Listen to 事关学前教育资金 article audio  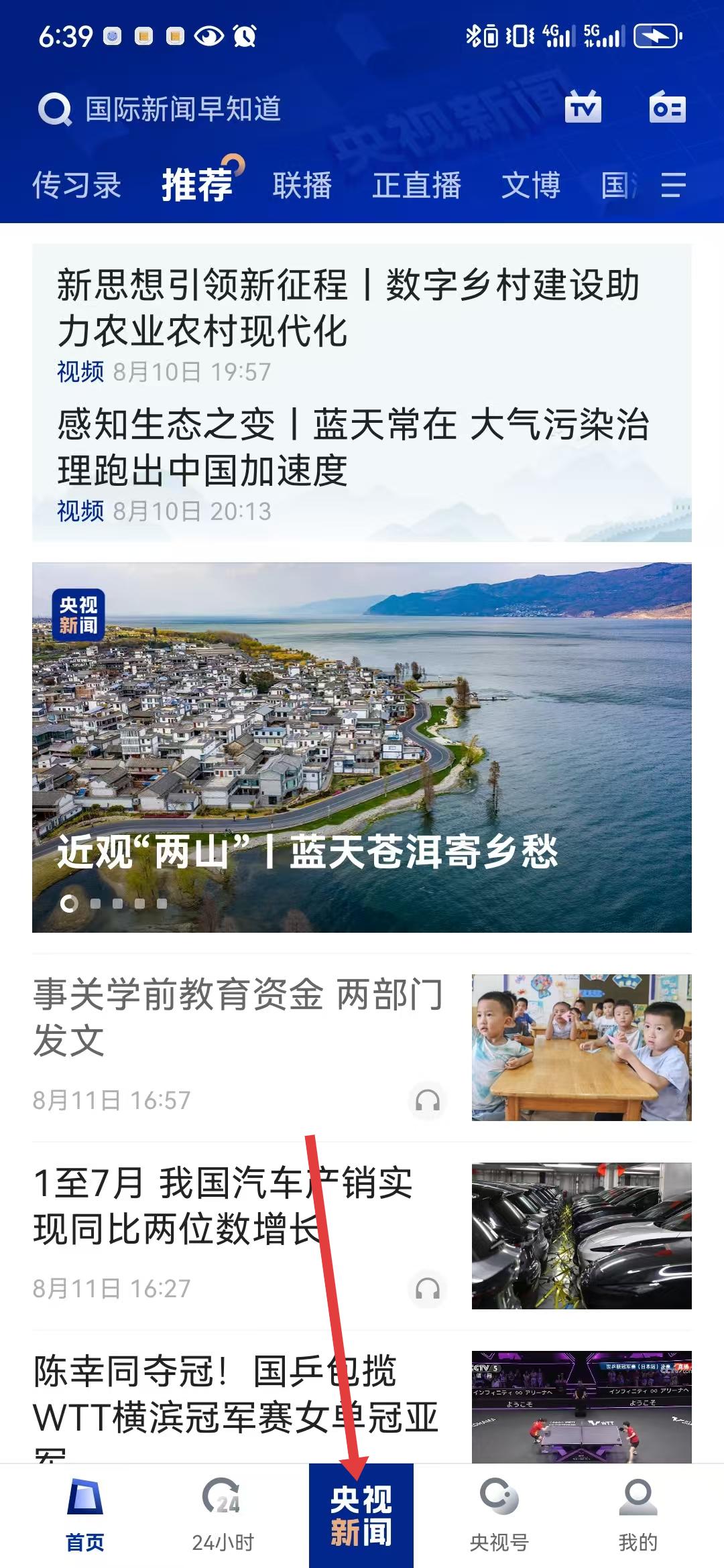[x=427, y=1100]
